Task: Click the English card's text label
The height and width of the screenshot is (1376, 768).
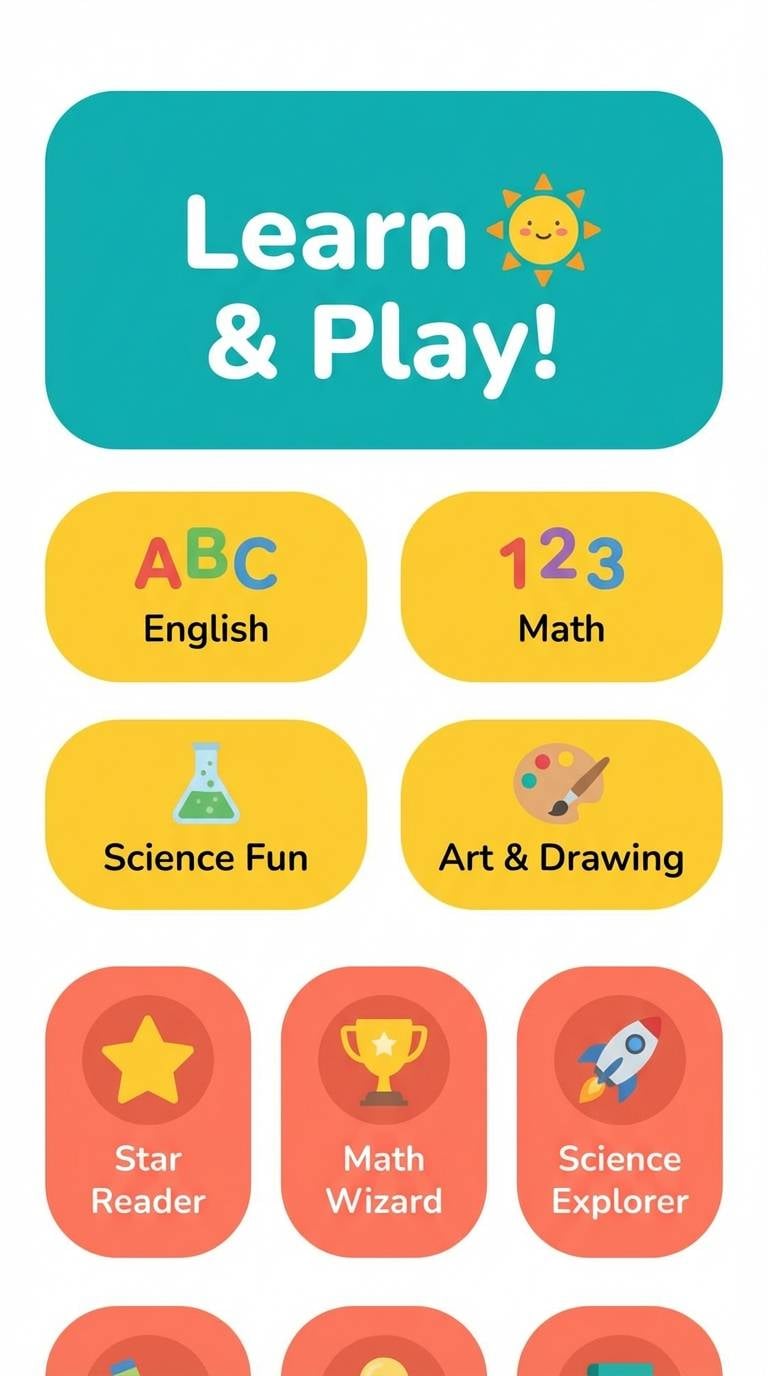Action: coord(205,628)
